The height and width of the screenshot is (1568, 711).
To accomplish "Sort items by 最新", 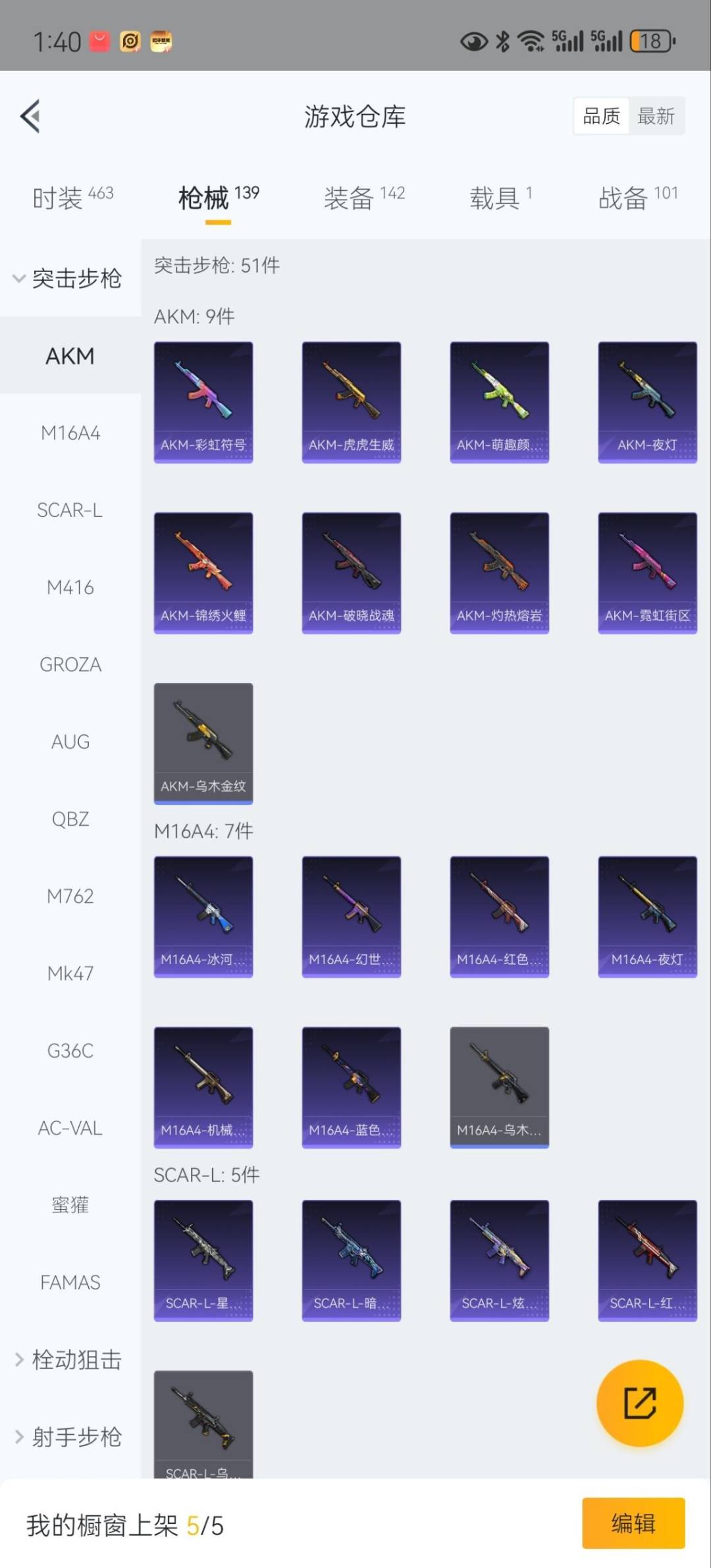I will (656, 117).
